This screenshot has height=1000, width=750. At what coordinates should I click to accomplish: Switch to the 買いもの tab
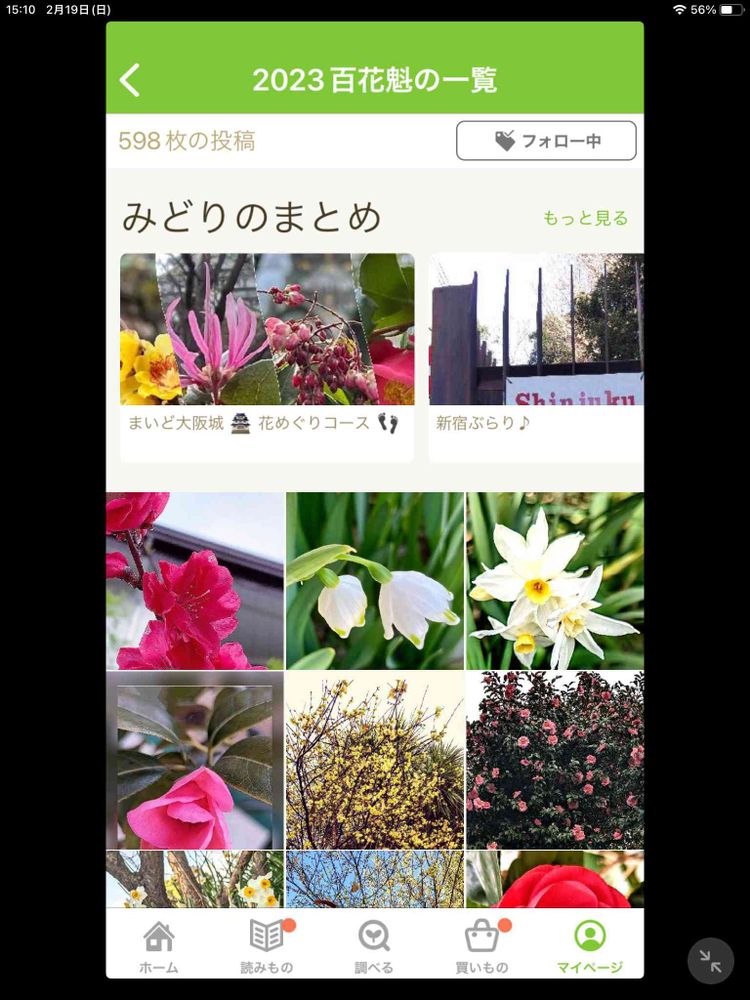click(482, 947)
